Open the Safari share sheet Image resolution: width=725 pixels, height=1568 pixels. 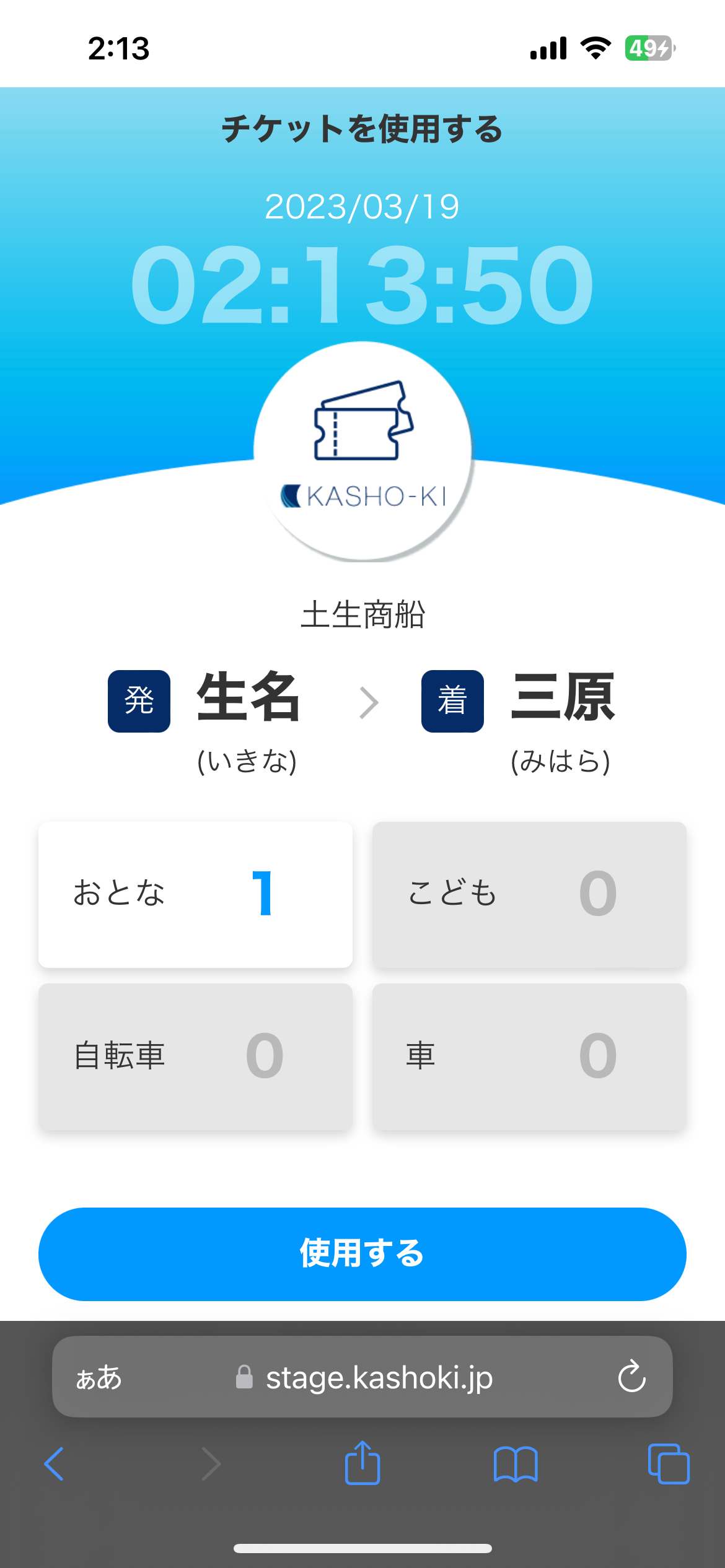pos(362,1463)
